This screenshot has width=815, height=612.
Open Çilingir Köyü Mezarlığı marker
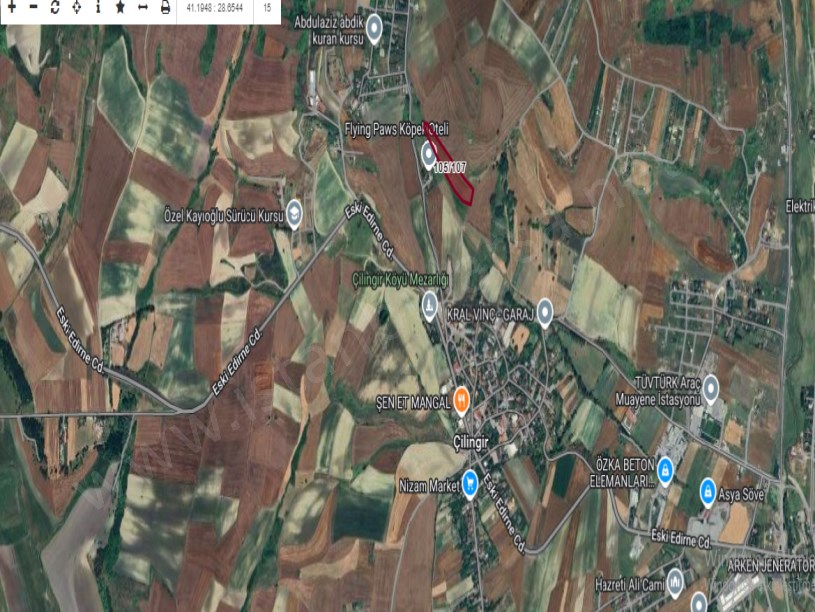point(430,302)
